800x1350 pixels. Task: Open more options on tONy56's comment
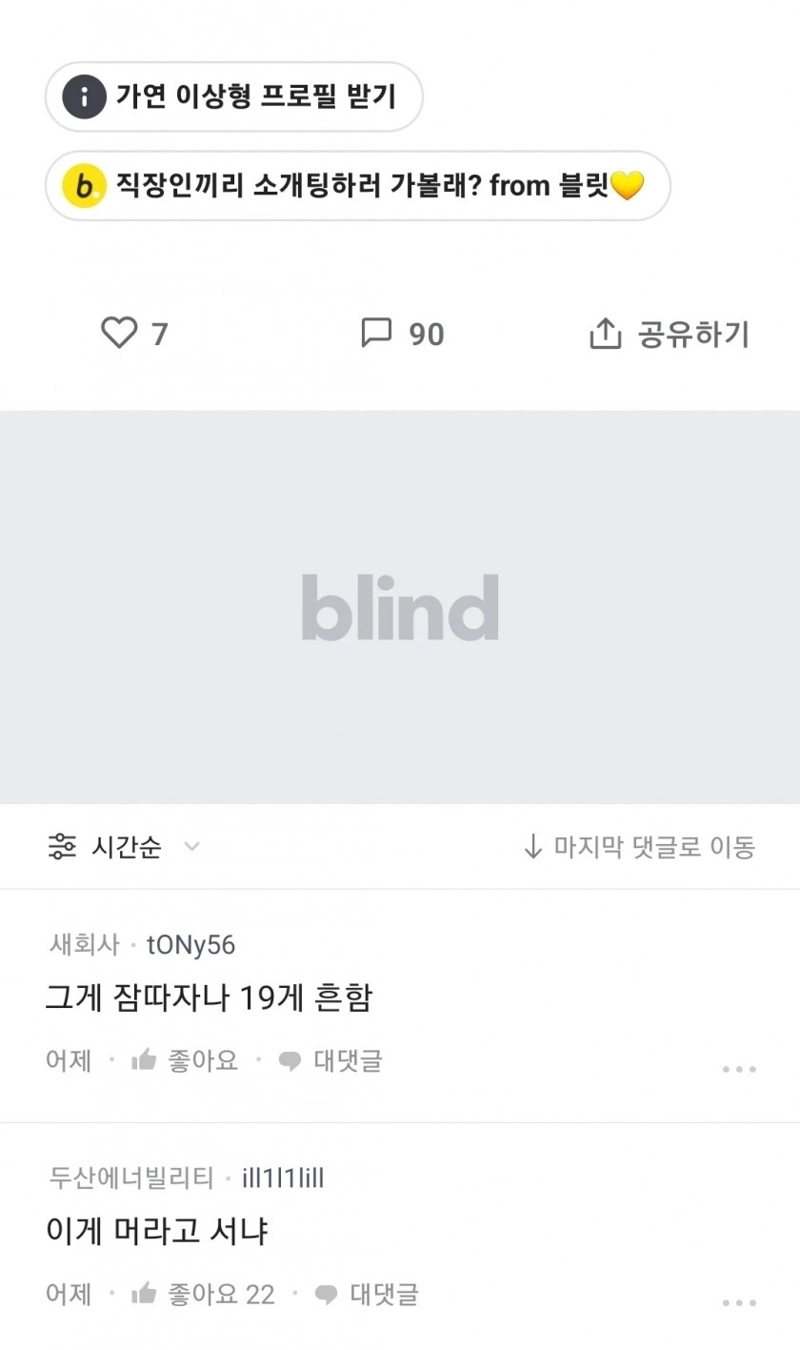point(739,1069)
